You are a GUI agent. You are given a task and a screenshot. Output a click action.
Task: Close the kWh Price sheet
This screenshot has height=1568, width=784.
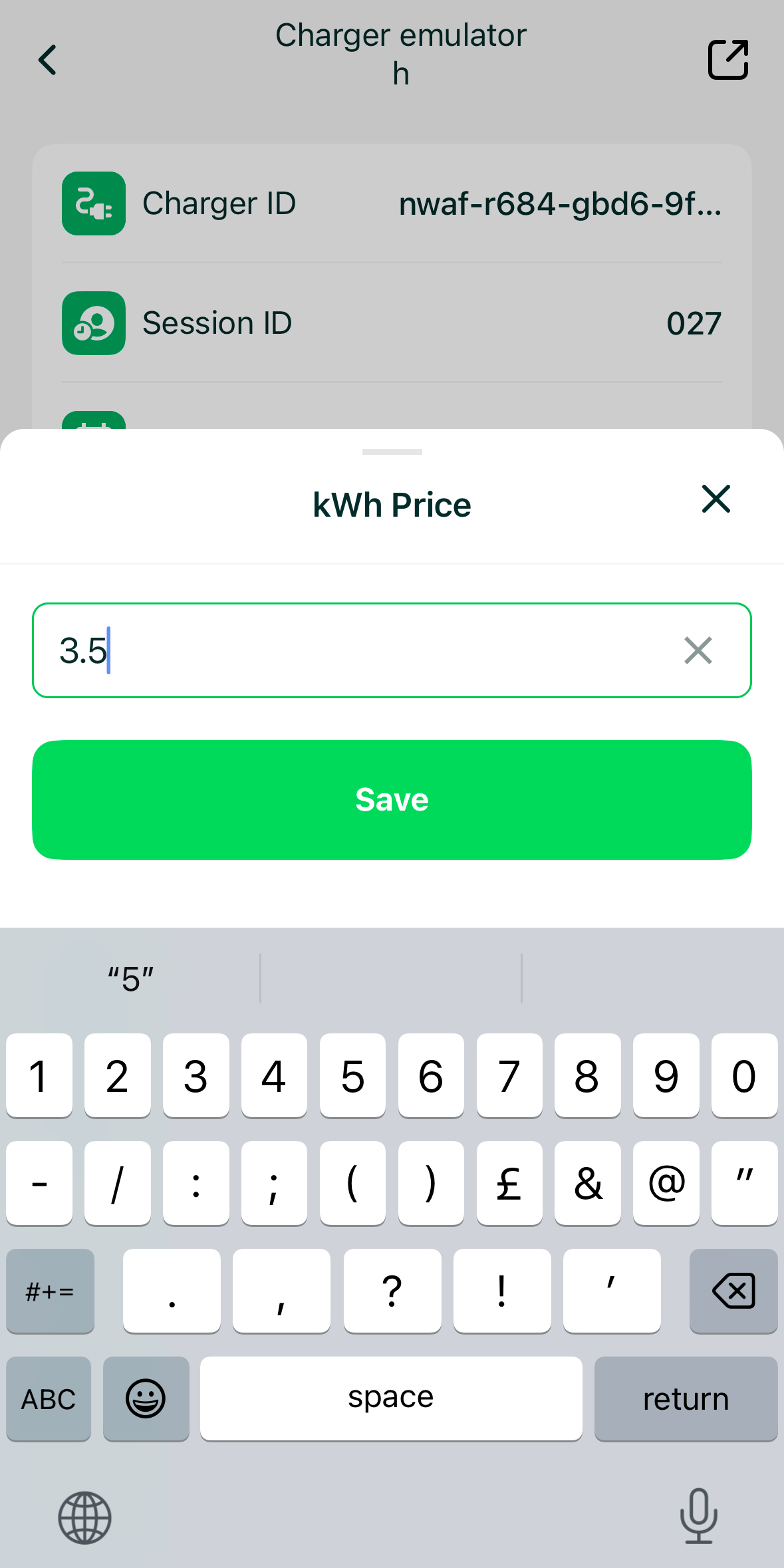[x=716, y=499]
